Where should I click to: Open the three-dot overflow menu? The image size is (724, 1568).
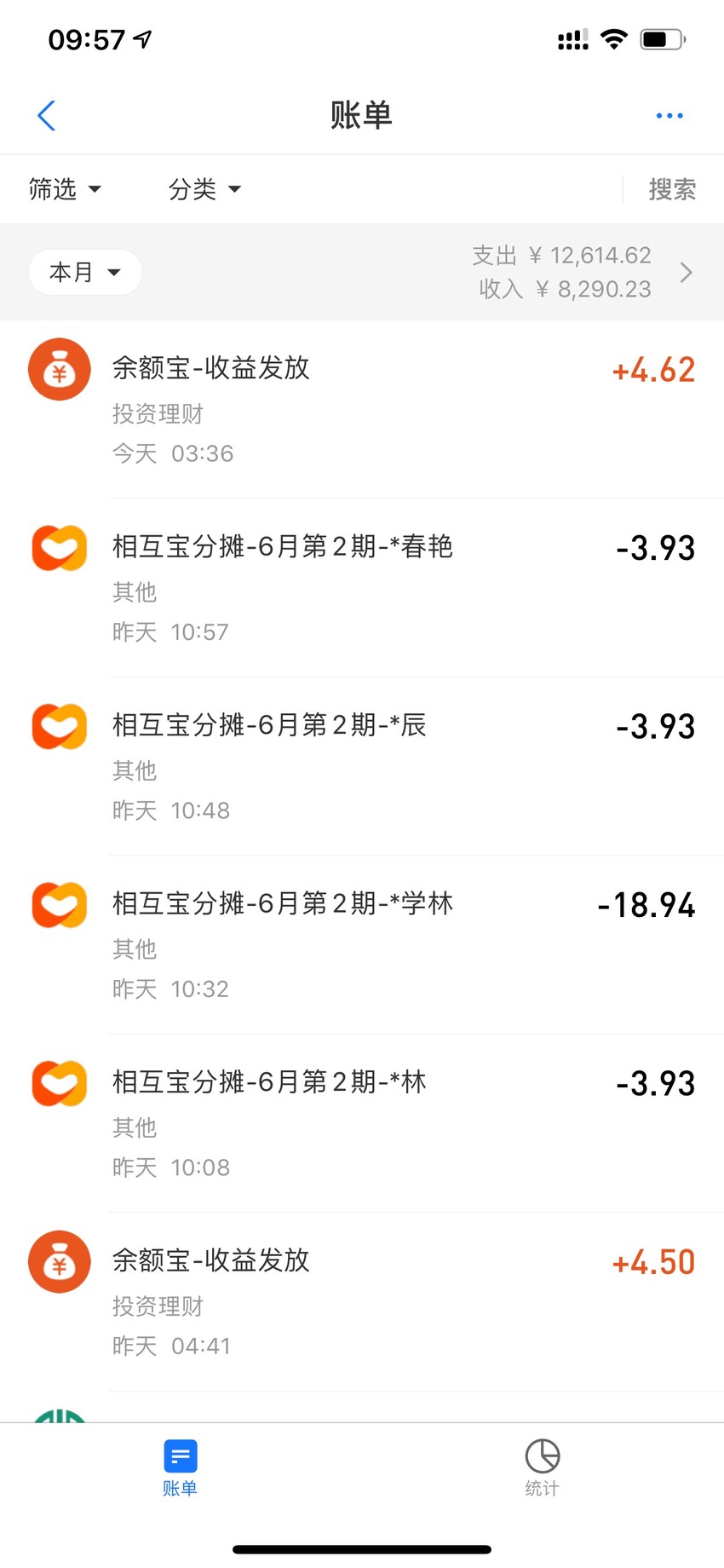[669, 115]
